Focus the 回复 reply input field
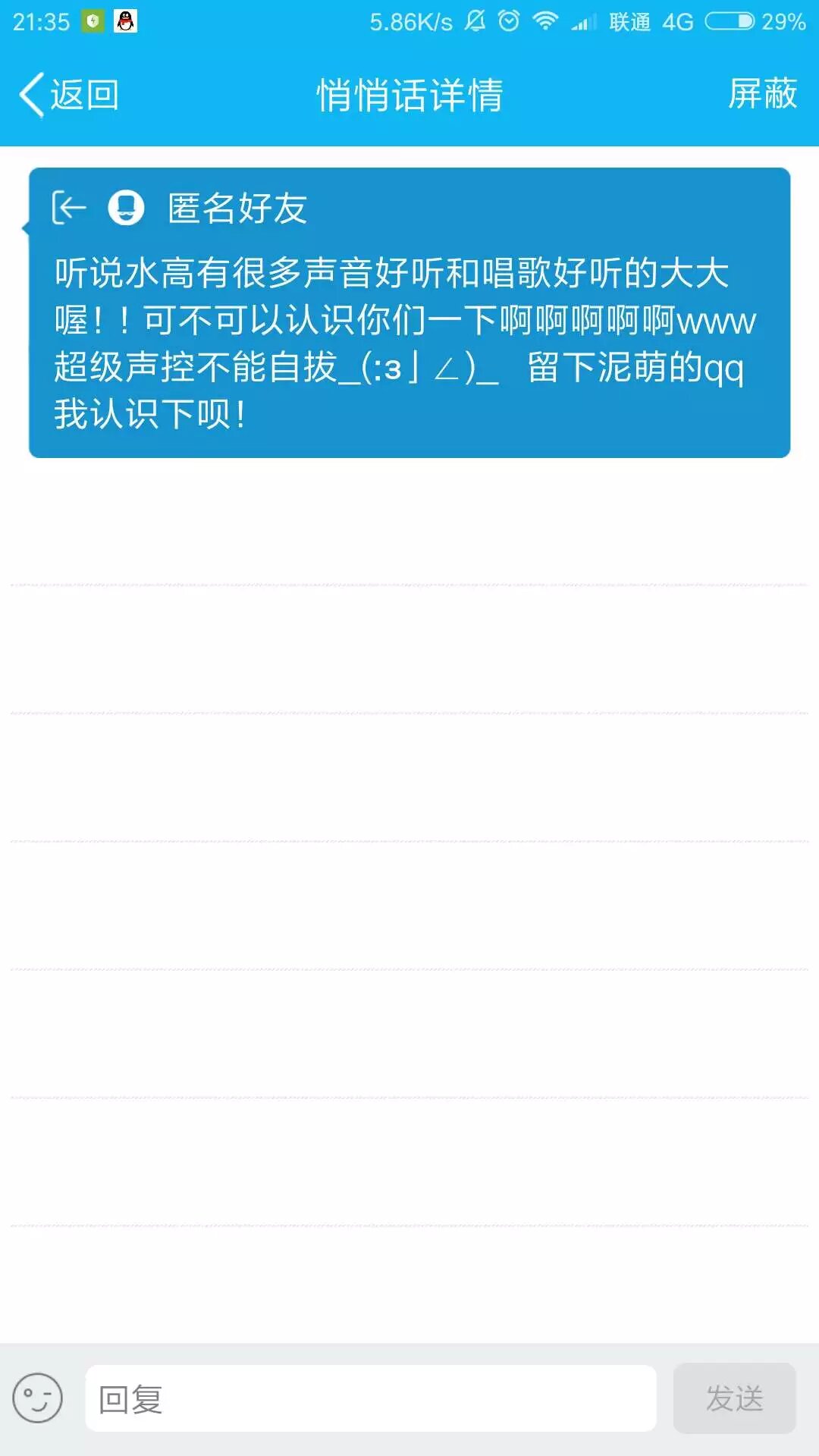Viewport: 819px width, 1456px height. click(x=371, y=1398)
